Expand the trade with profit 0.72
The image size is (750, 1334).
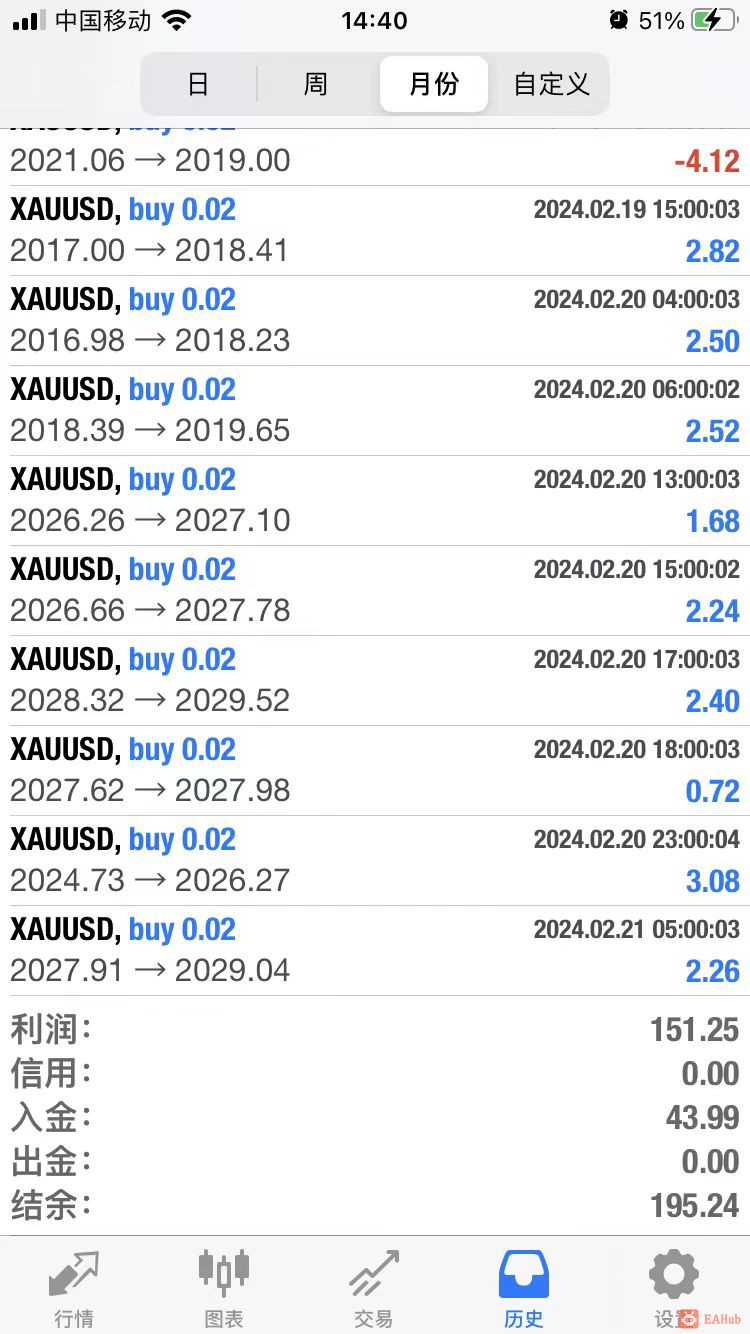click(x=375, y=771)
